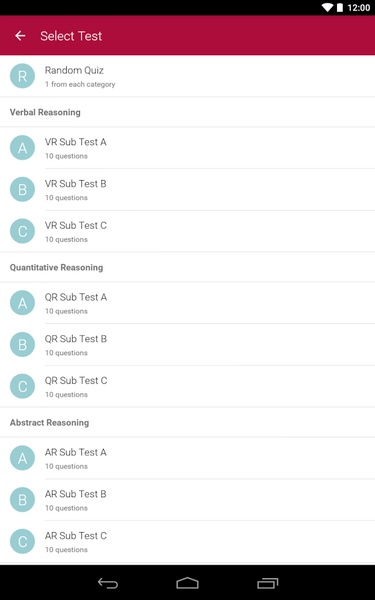Select VR Sub Test B
This screenshot has height=600, width=375.
point(188,189)
